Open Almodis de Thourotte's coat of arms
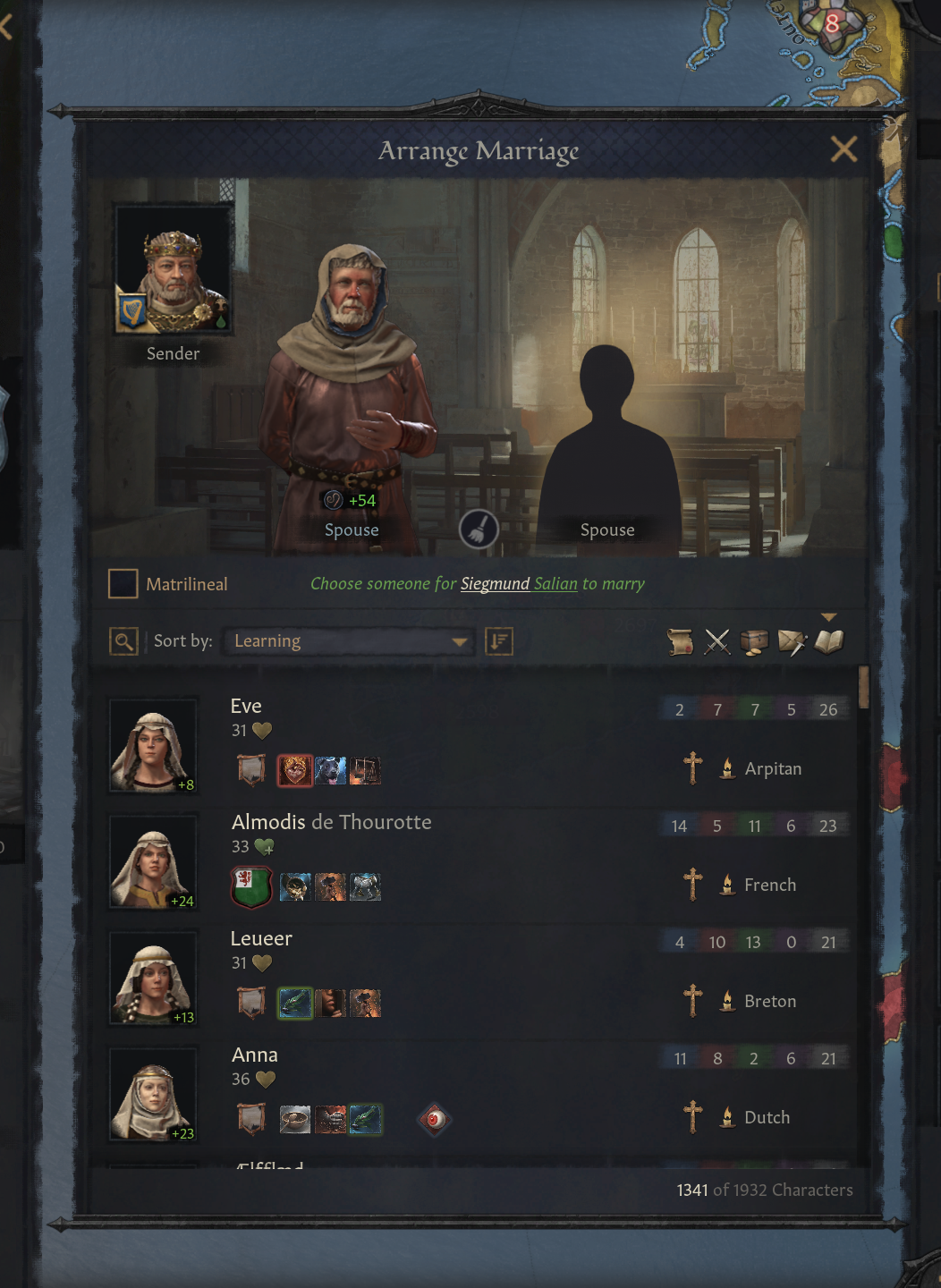 coord(251,886)
